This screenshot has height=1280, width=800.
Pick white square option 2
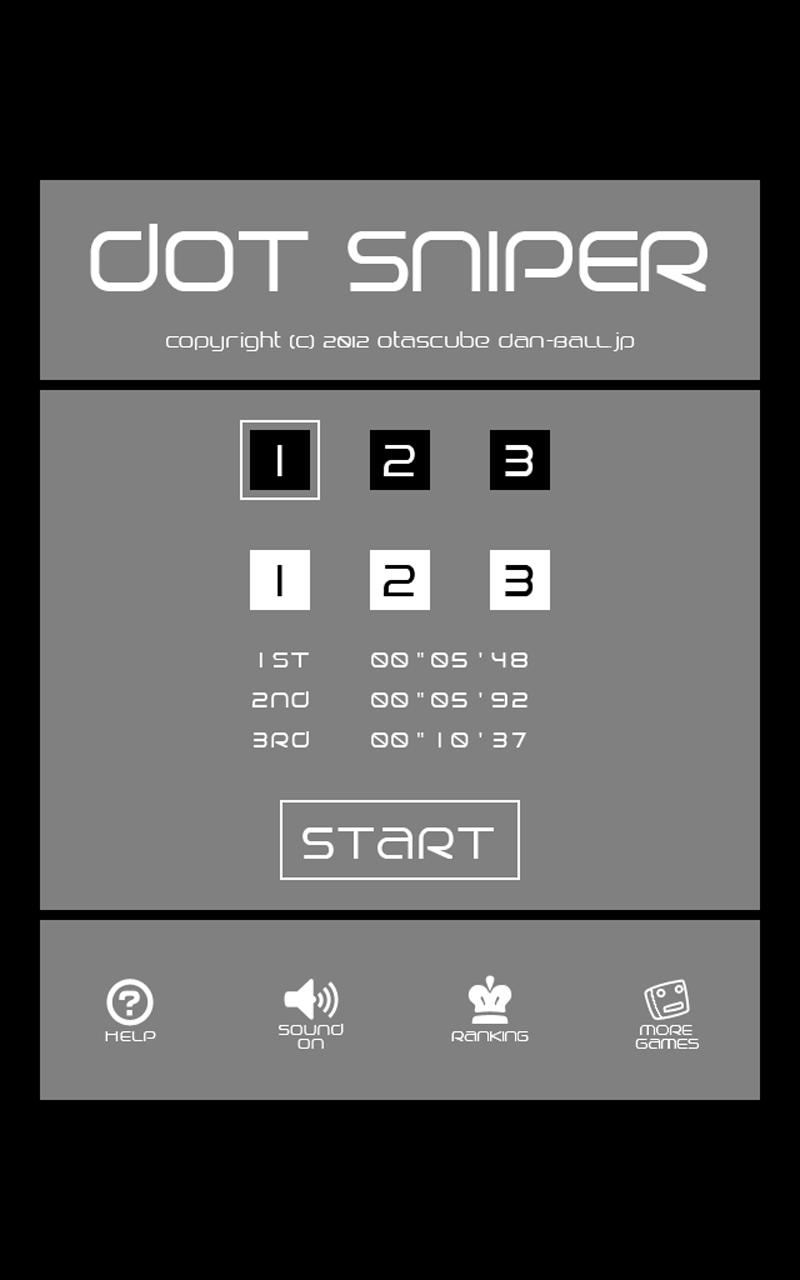[x=400, y=580]
